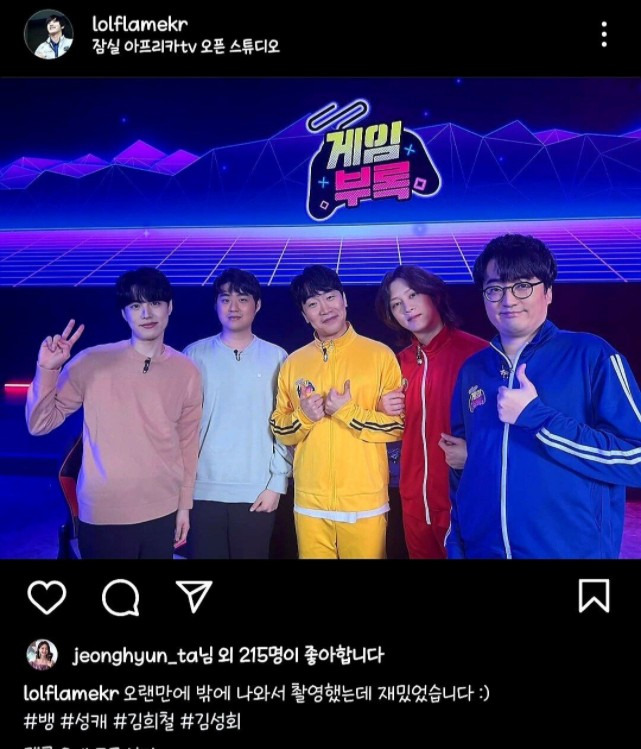Like the post with the heart icon
The width and height of the screenshot is (641, 749).
point(47,597)
